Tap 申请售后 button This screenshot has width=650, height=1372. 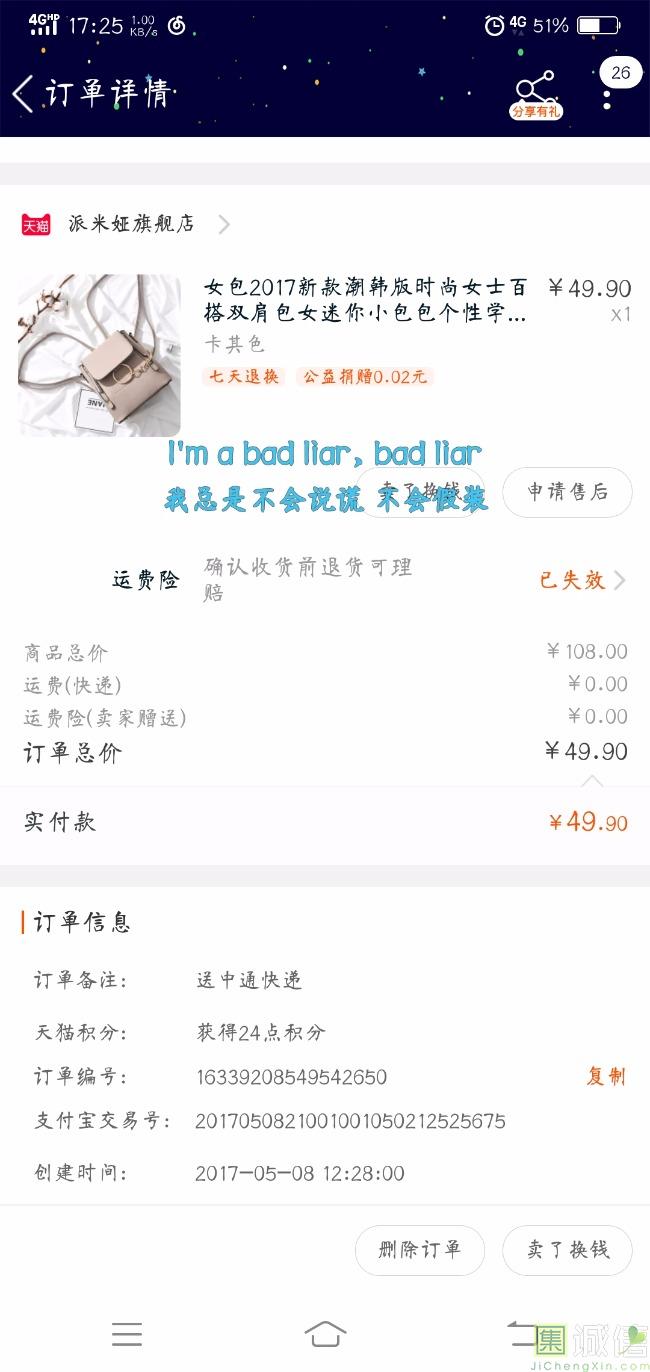tap(567, 492)
